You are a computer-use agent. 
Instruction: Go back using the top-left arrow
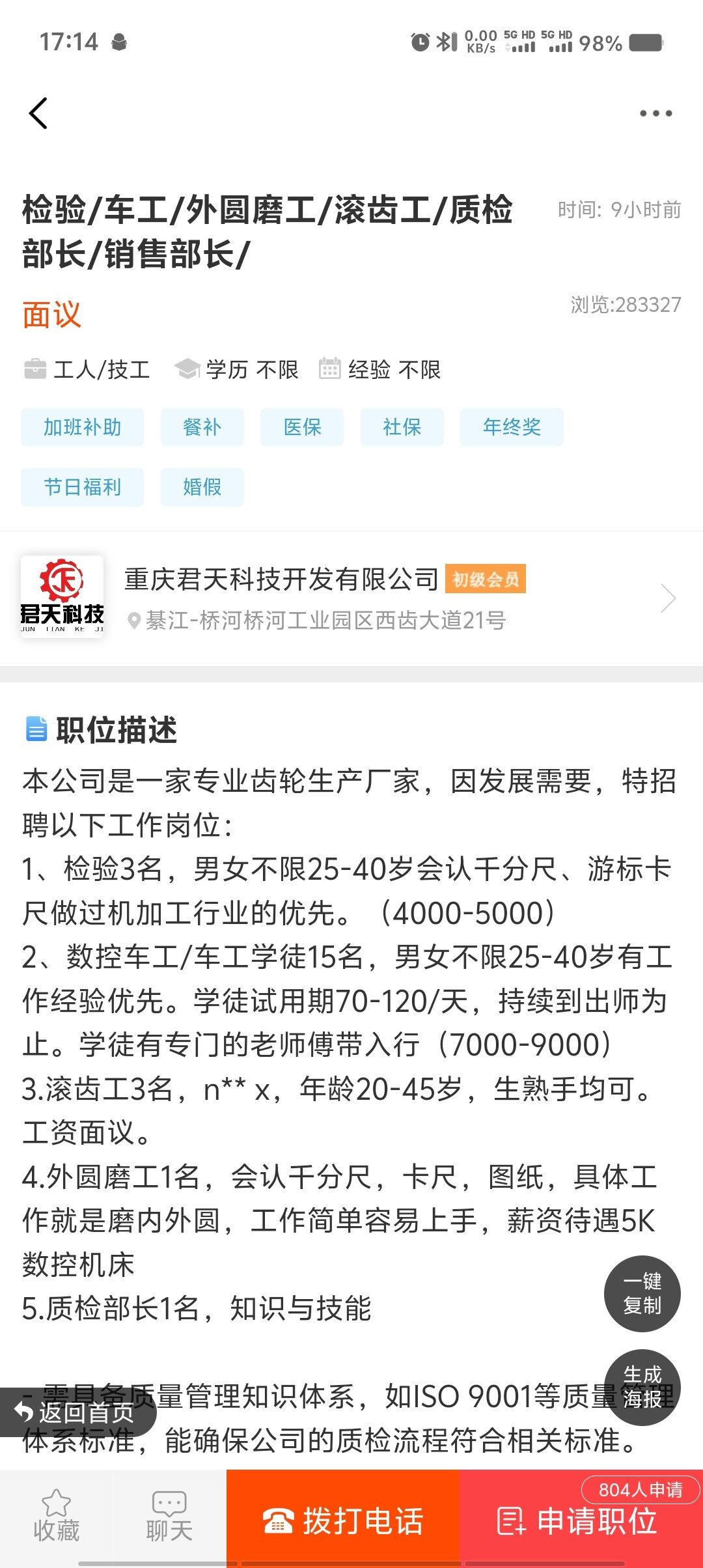pyautogui.click(x=38, y=113)
